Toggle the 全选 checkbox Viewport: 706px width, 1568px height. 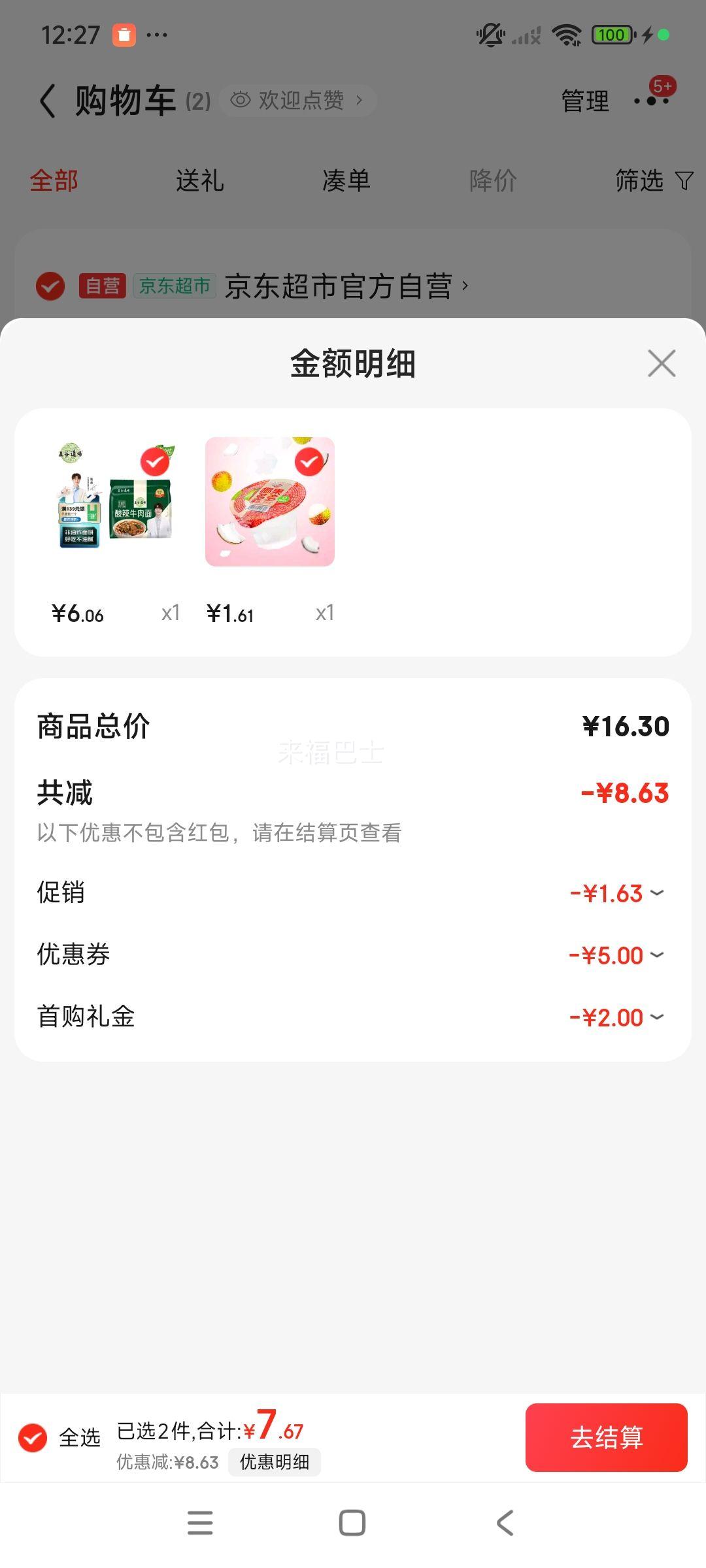tap(33, 1438)
